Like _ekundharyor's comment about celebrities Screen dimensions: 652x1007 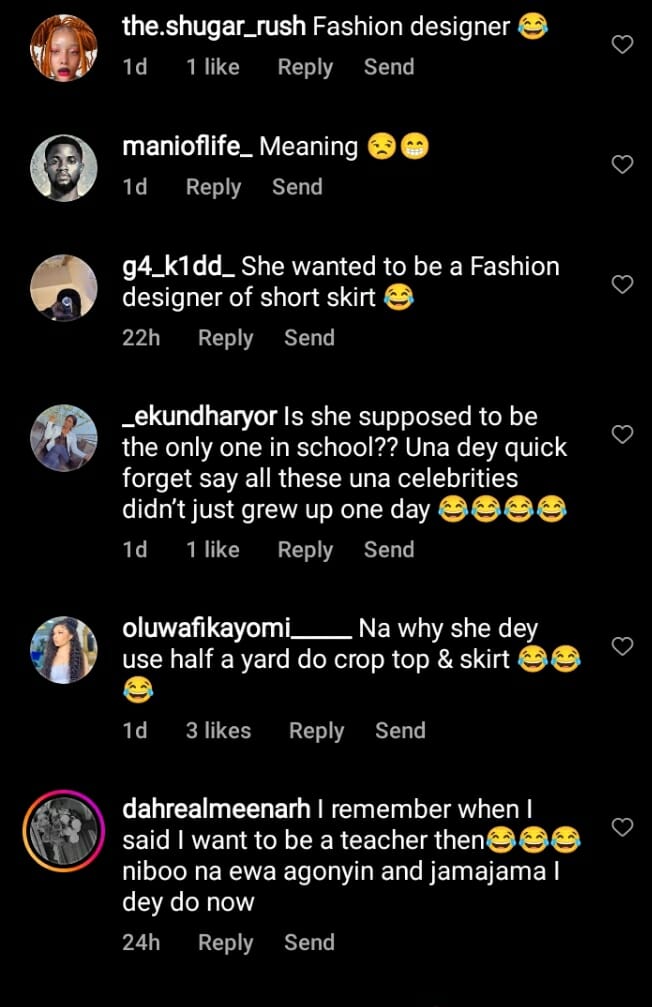click(622, 434)
